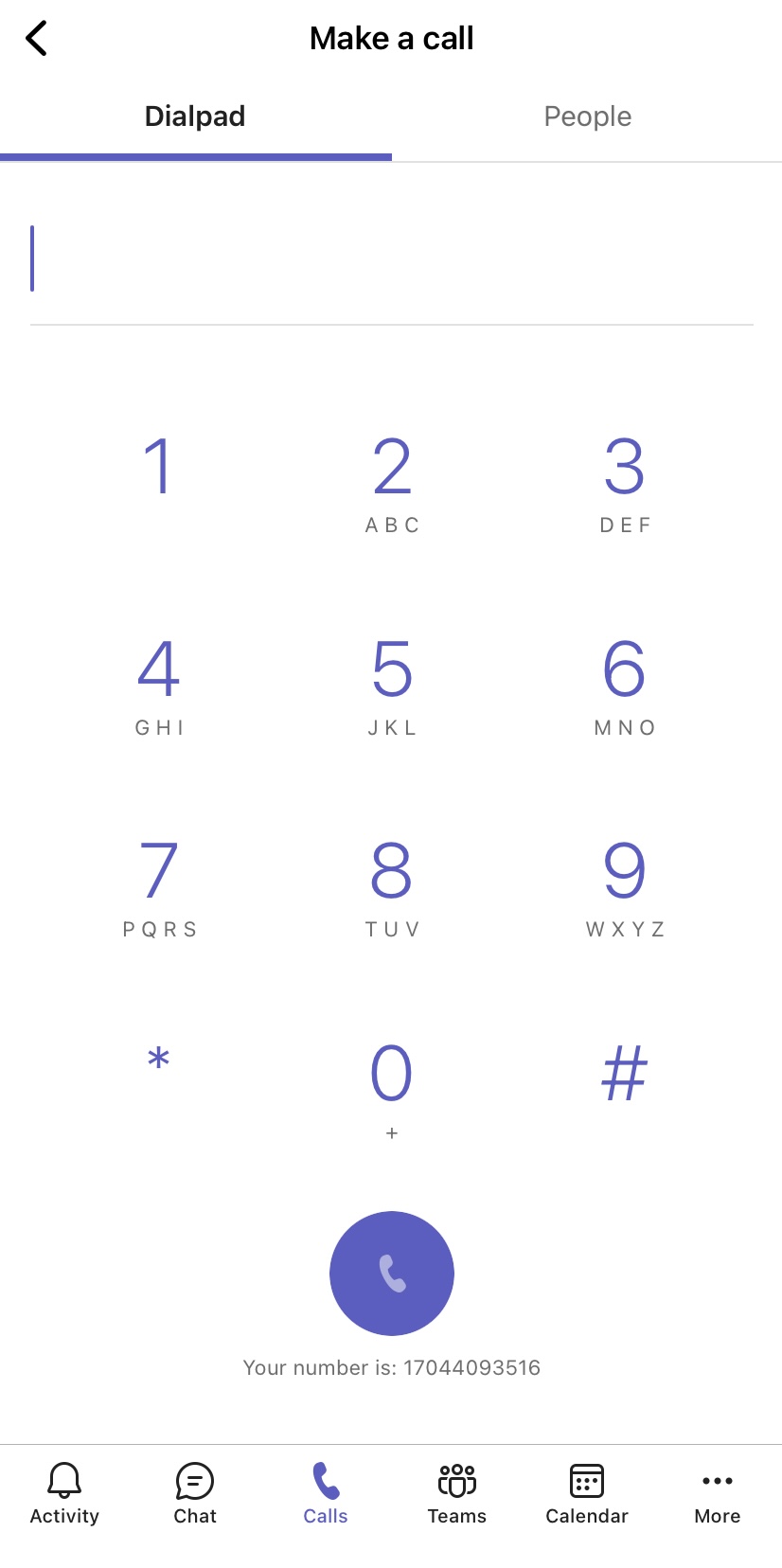This screenshot has width=782, height=1568.
Task: Start the call with the phone button
Action: coord(392,1274)
